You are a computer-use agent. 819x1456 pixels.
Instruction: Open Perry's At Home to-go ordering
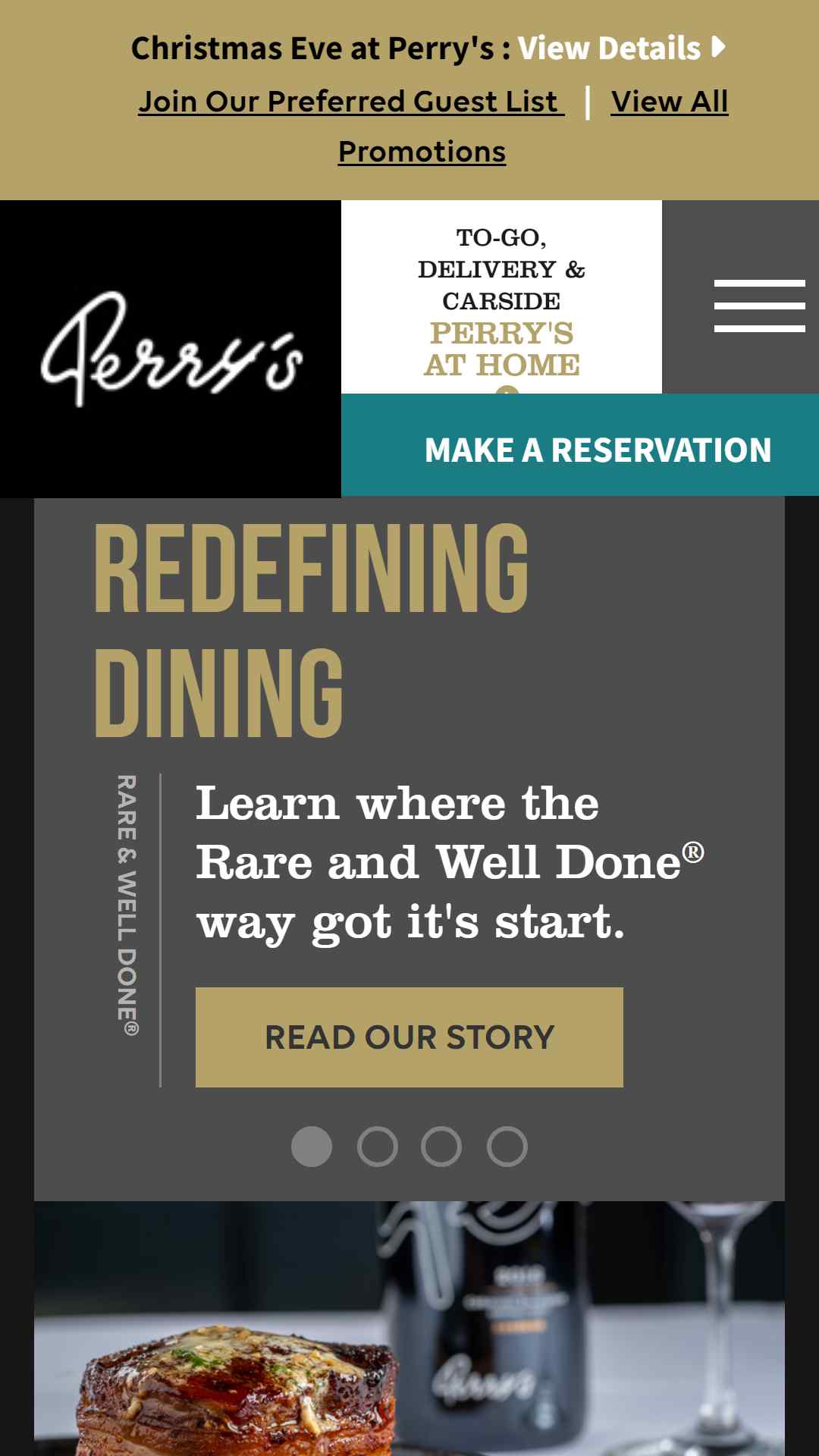coord(501,301)
